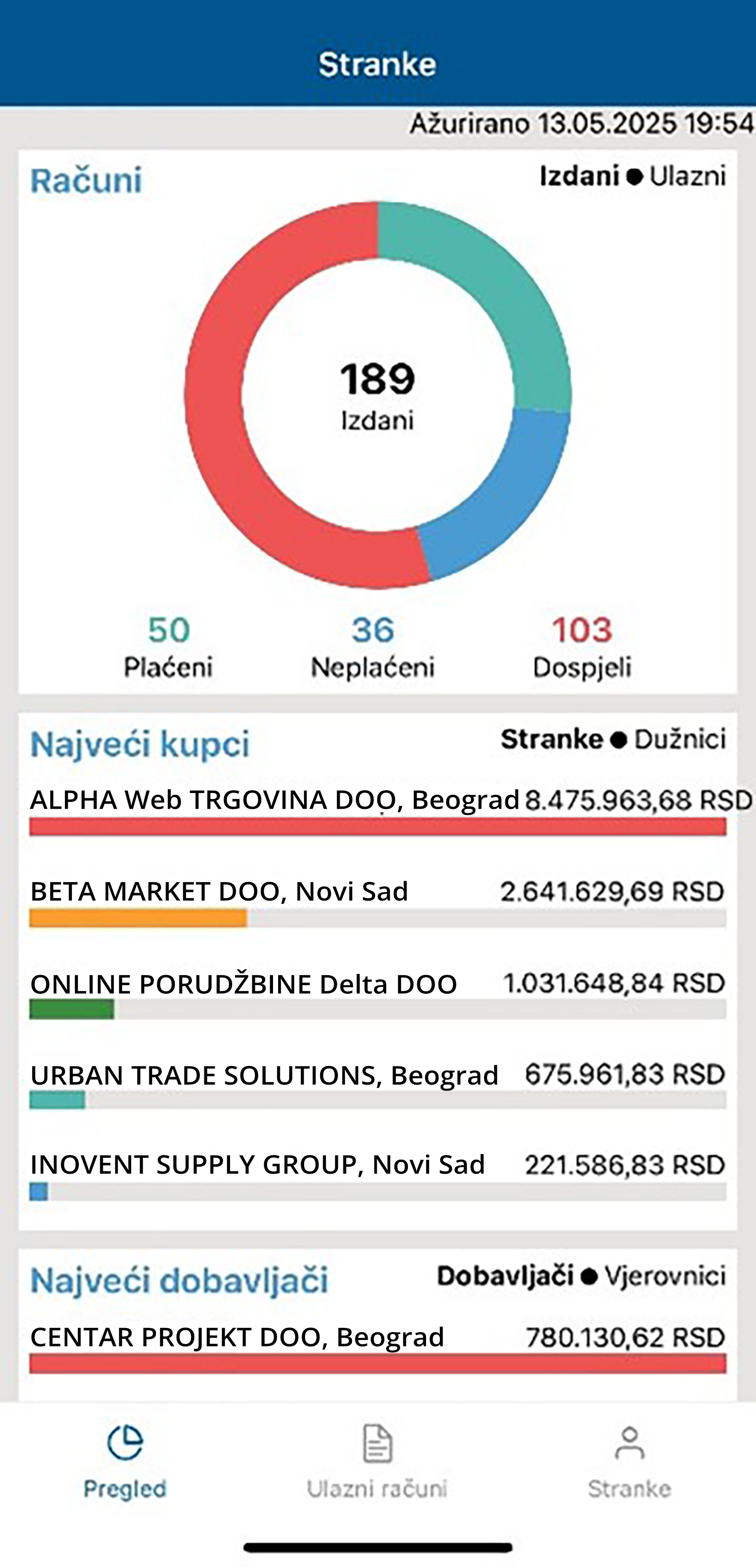
Task: Open supplier CENTAR PROJEKT DOO, Beograd
Action: 378,1348
